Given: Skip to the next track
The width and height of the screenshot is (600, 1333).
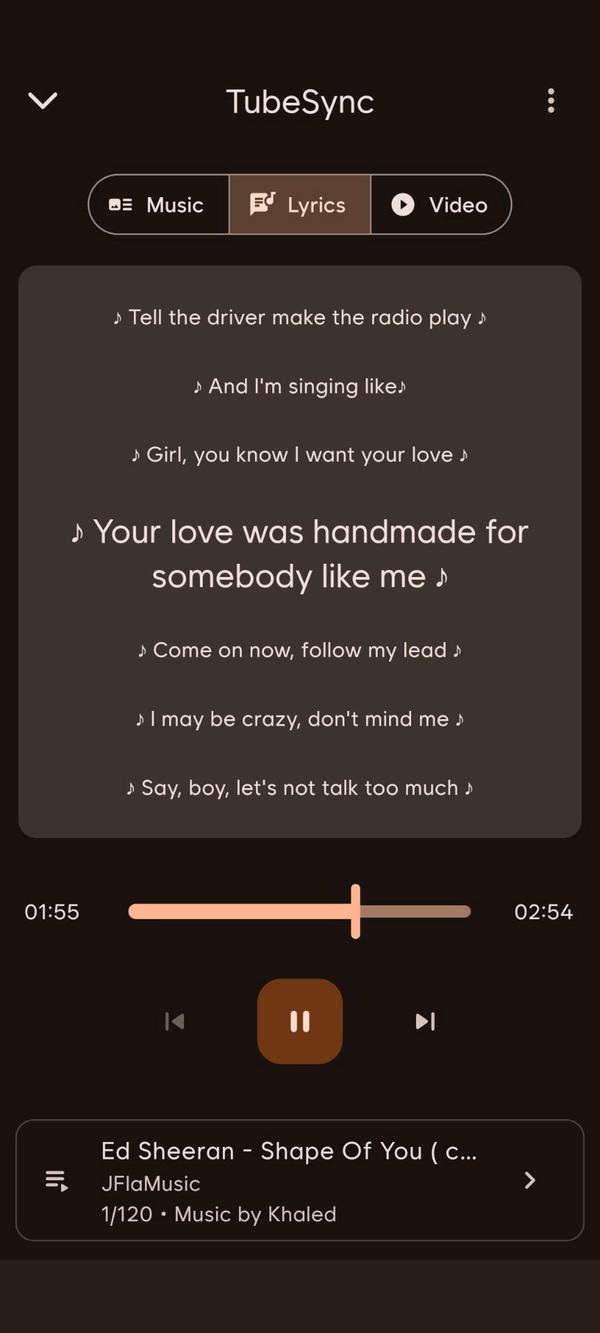Looking at the screenshot, I should click(x=425, y=1021).
